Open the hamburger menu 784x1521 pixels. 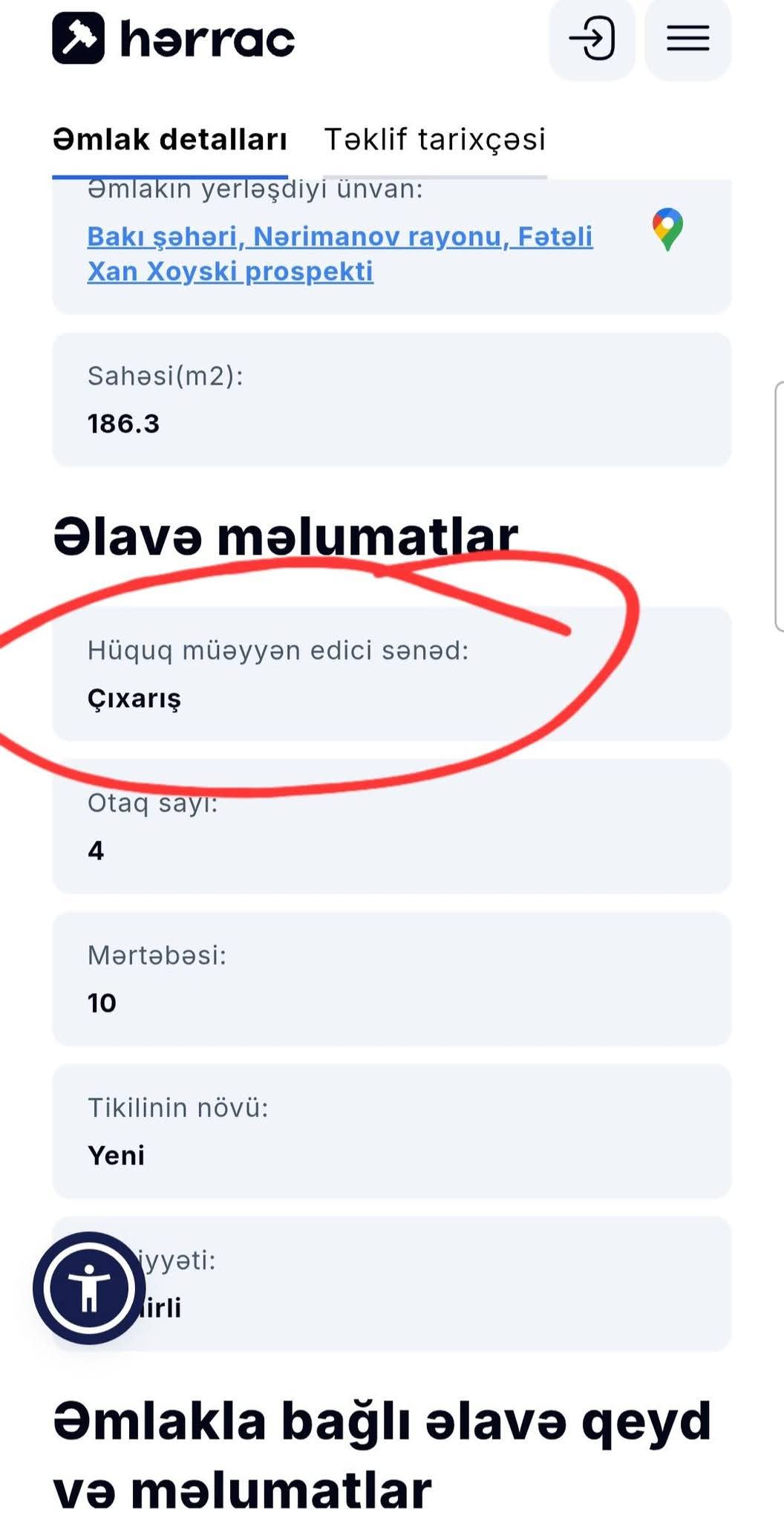pos(687,39)
